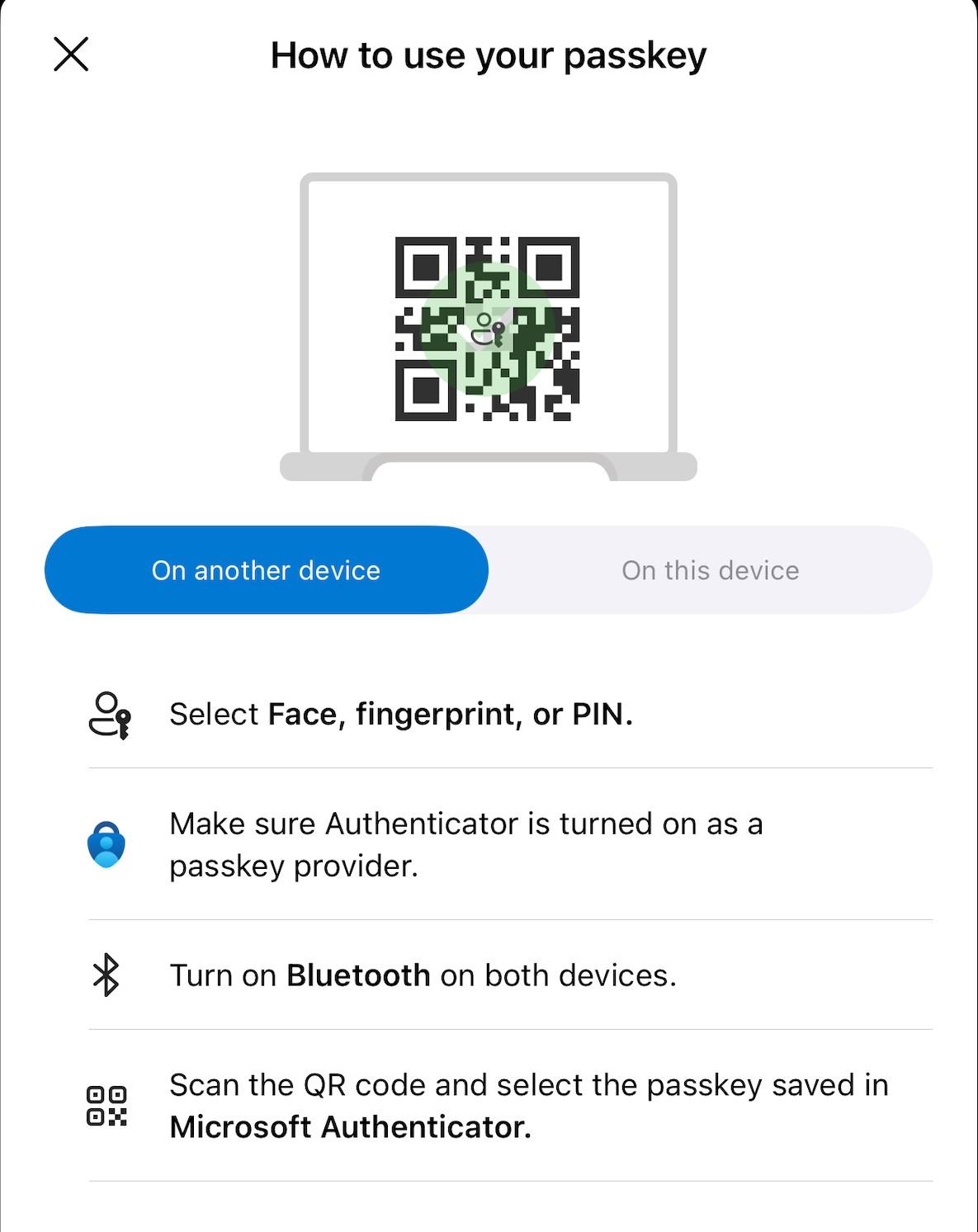Select the On another device tab

pyautogui.click(x=266, y=570)
